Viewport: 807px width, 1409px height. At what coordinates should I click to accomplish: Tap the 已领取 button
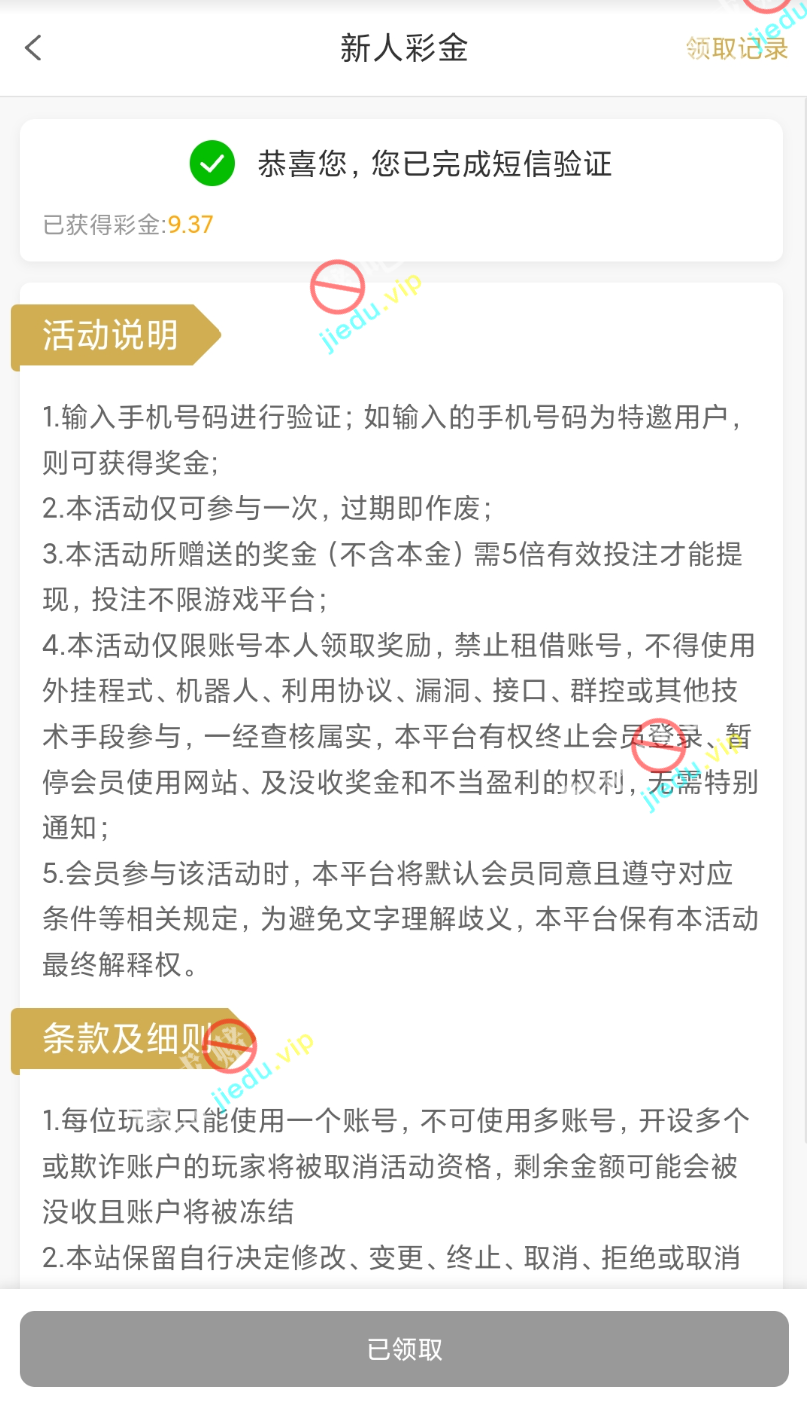pyautogui.click(x=404, y=1349)
